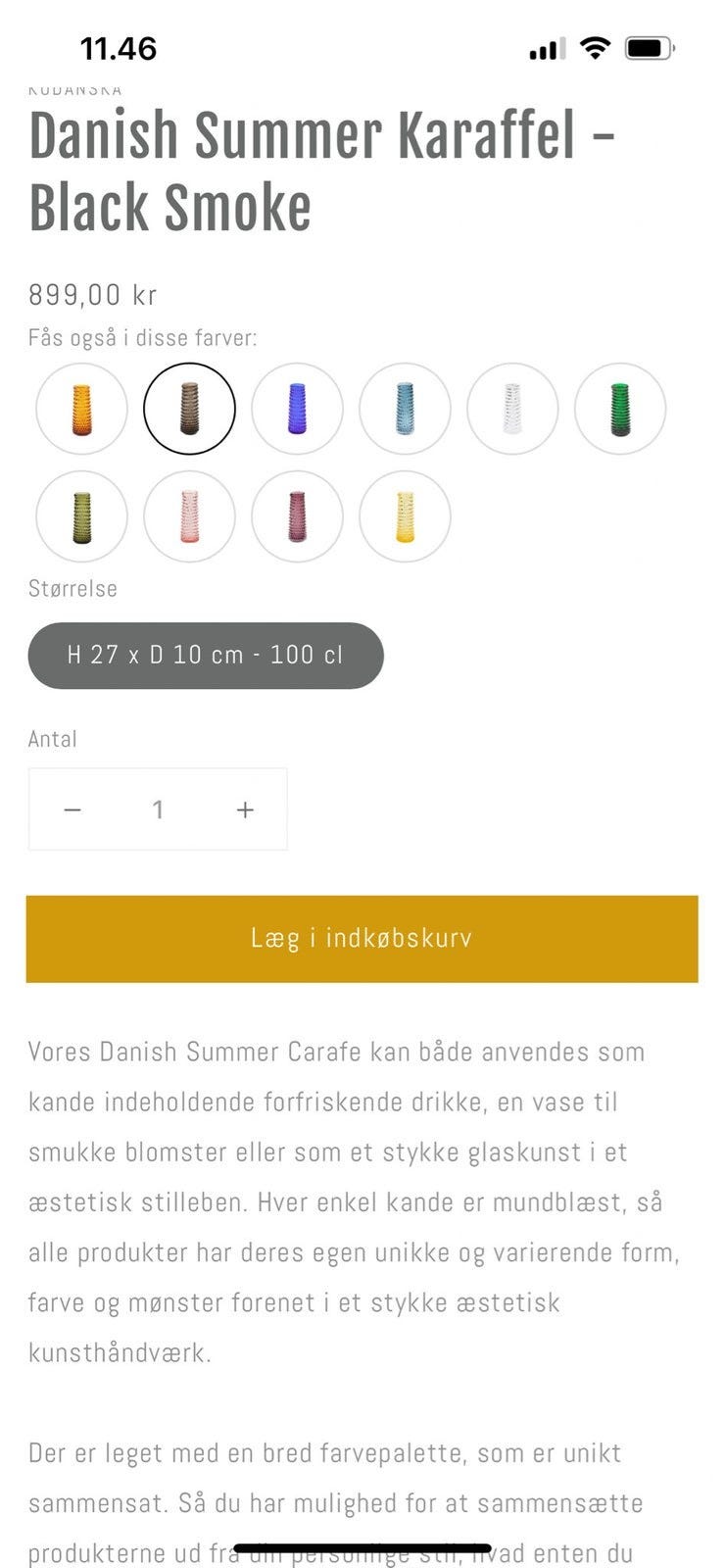725x1568 pixels.
Task: Click the quantity input field showing 1
Action: point(158,809)
